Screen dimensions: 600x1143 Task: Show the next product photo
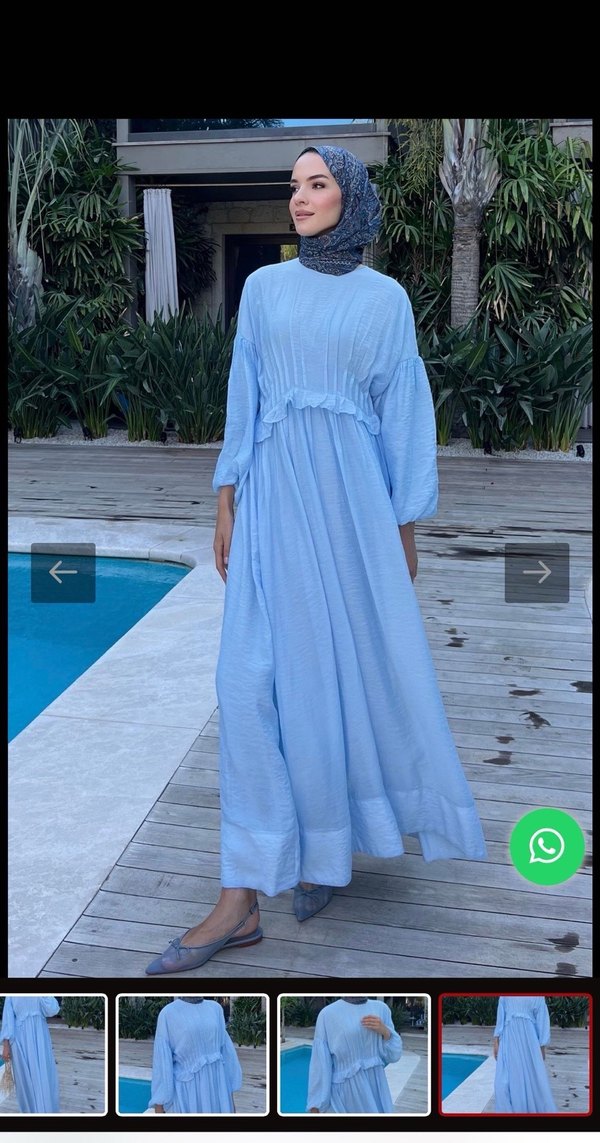pos(537,572)
